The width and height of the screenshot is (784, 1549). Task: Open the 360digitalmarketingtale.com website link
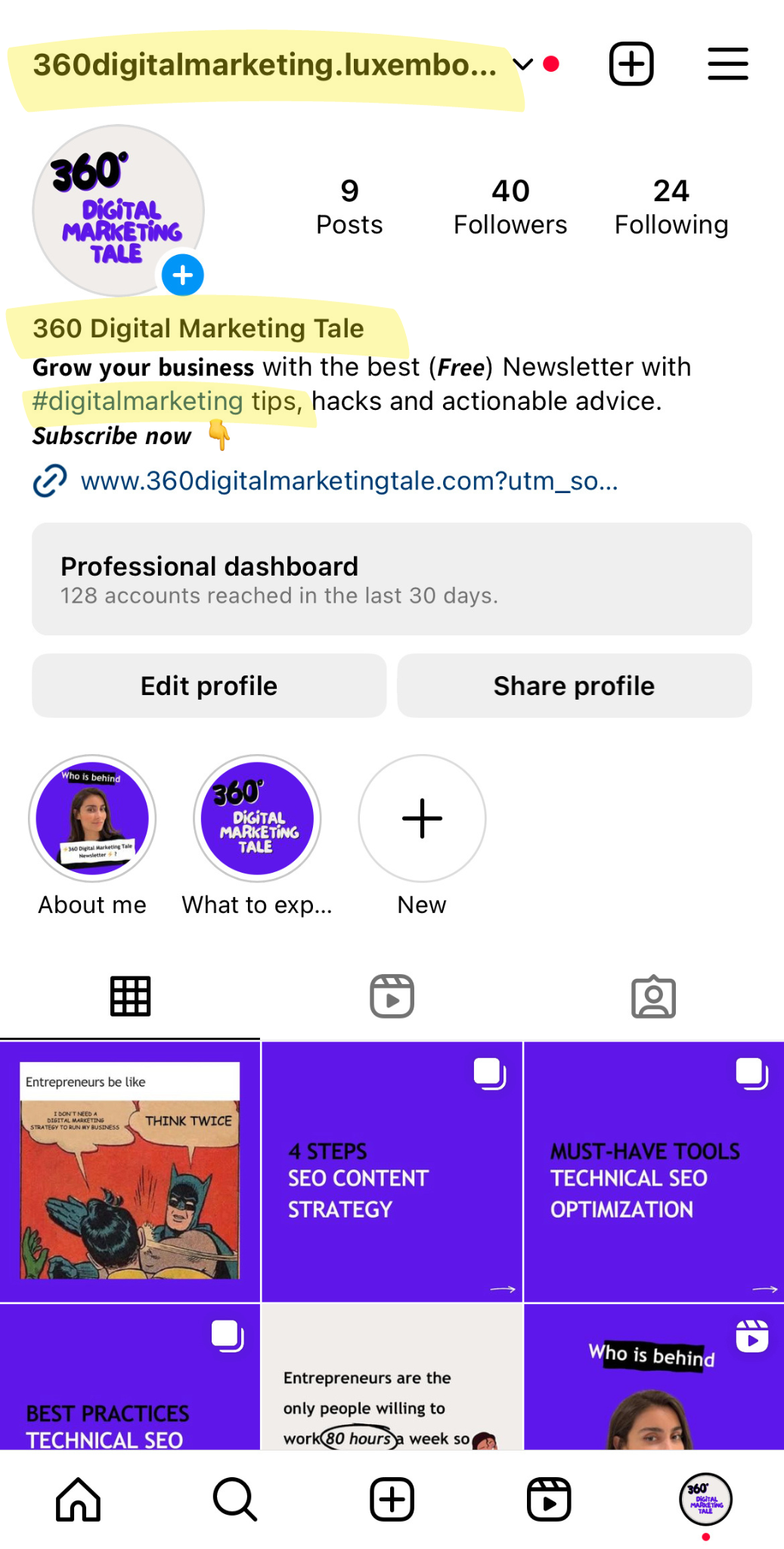click(349, 481)
